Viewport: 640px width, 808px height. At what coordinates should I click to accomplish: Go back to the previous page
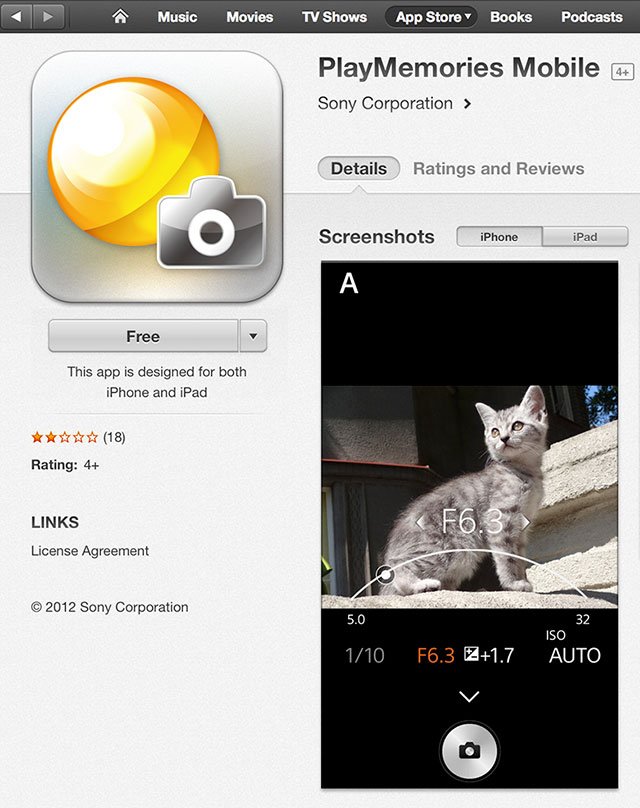pyautogui.click(x=20, y=16)
